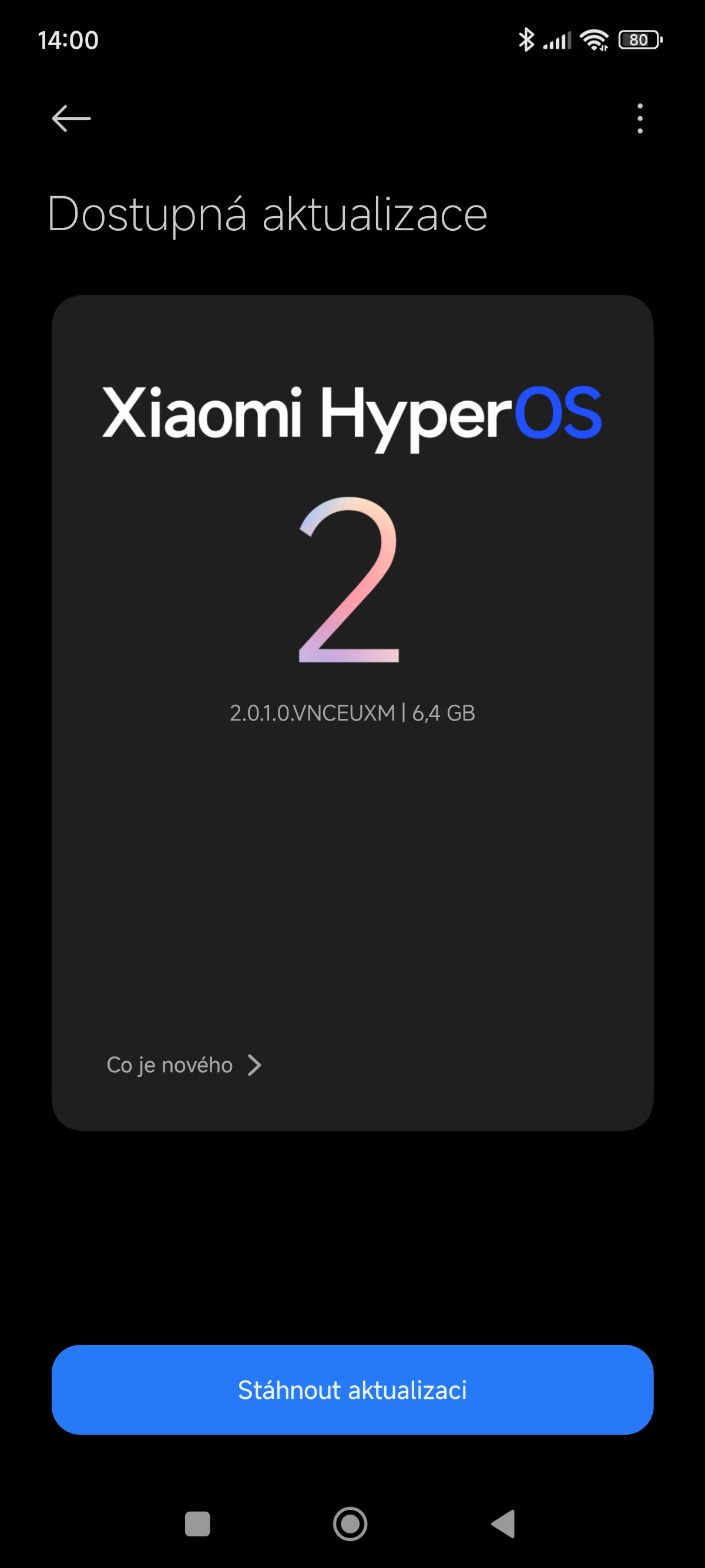
Task: Open the three-dot overflow menu
Action: click(639, 118)
